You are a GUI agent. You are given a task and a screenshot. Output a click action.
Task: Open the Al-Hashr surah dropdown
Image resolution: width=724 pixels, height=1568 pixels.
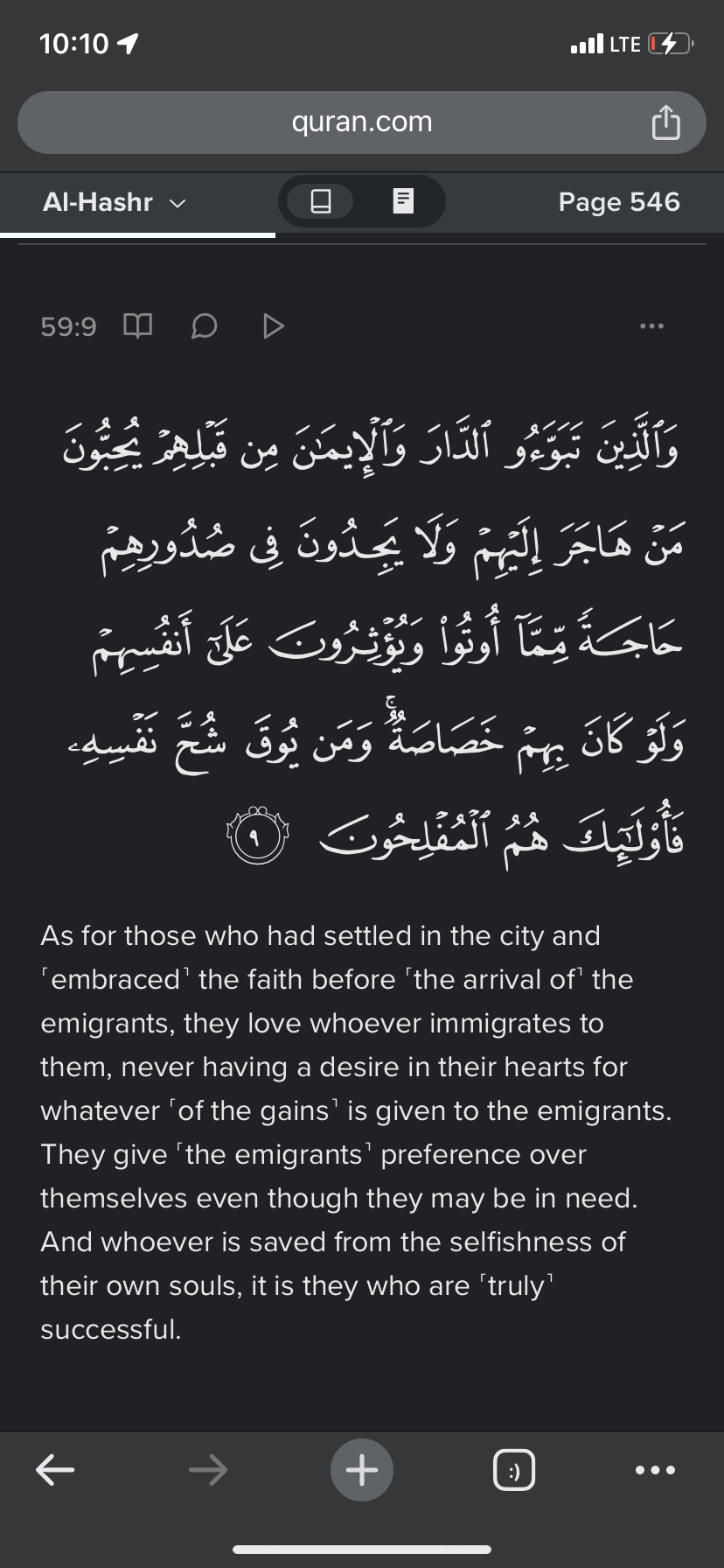coord(115,202)
